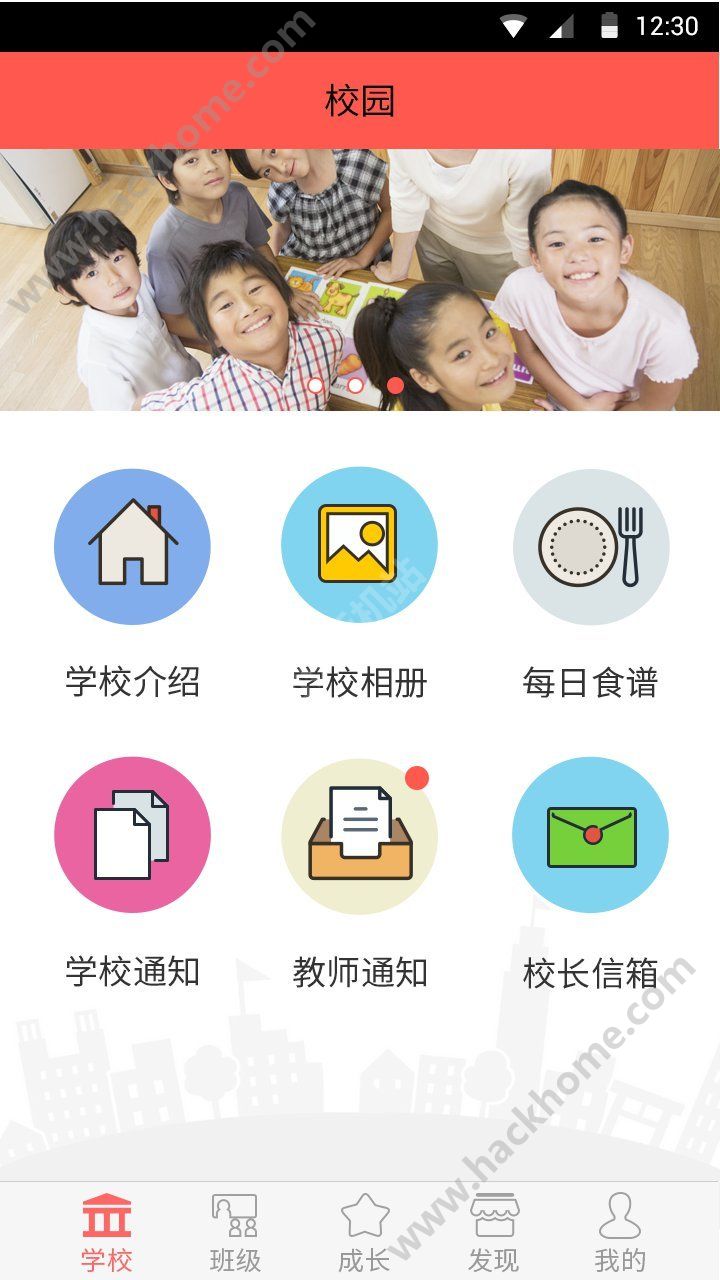
Task: Jump to first banner page dot
Action: [x=315, y=385]
